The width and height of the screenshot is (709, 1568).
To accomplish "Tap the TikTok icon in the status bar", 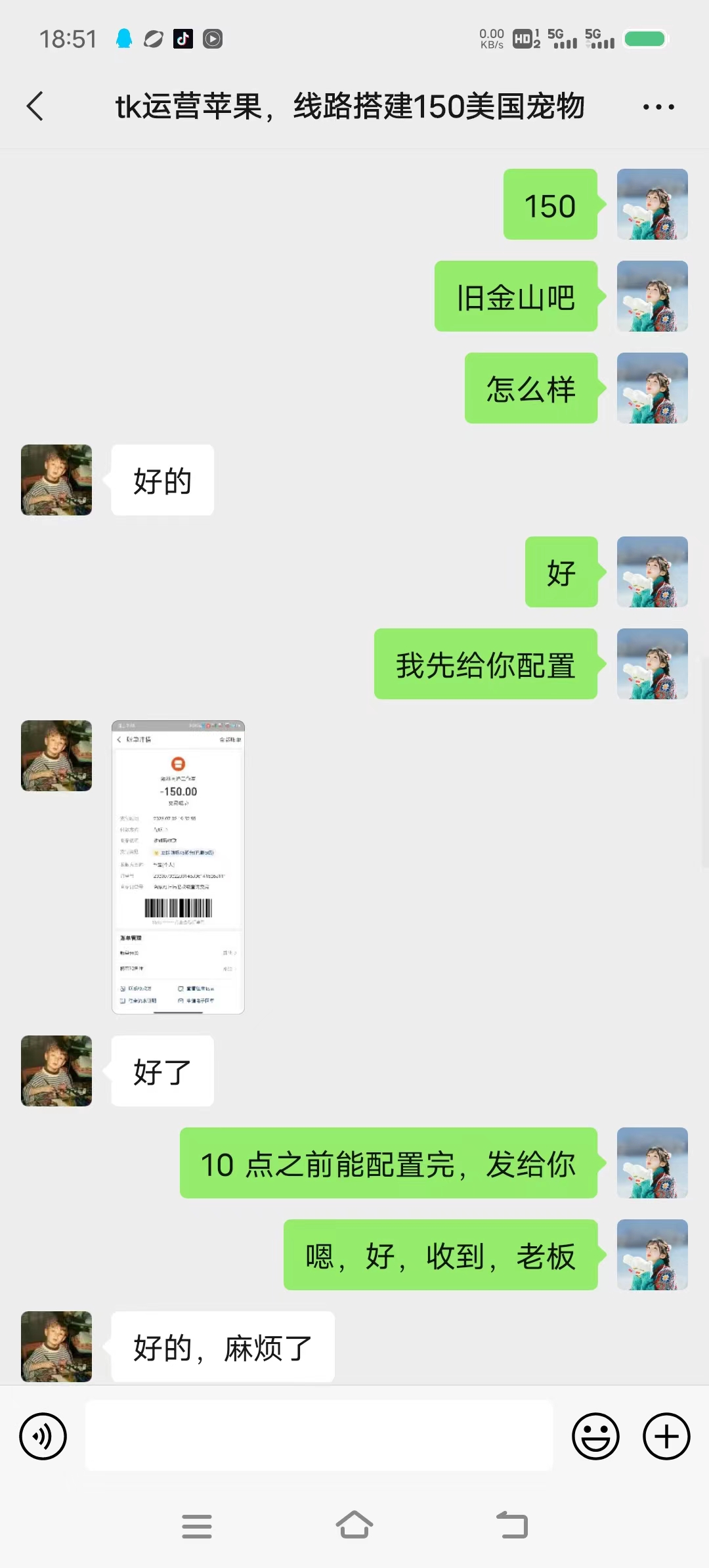I will click(183, 39).
